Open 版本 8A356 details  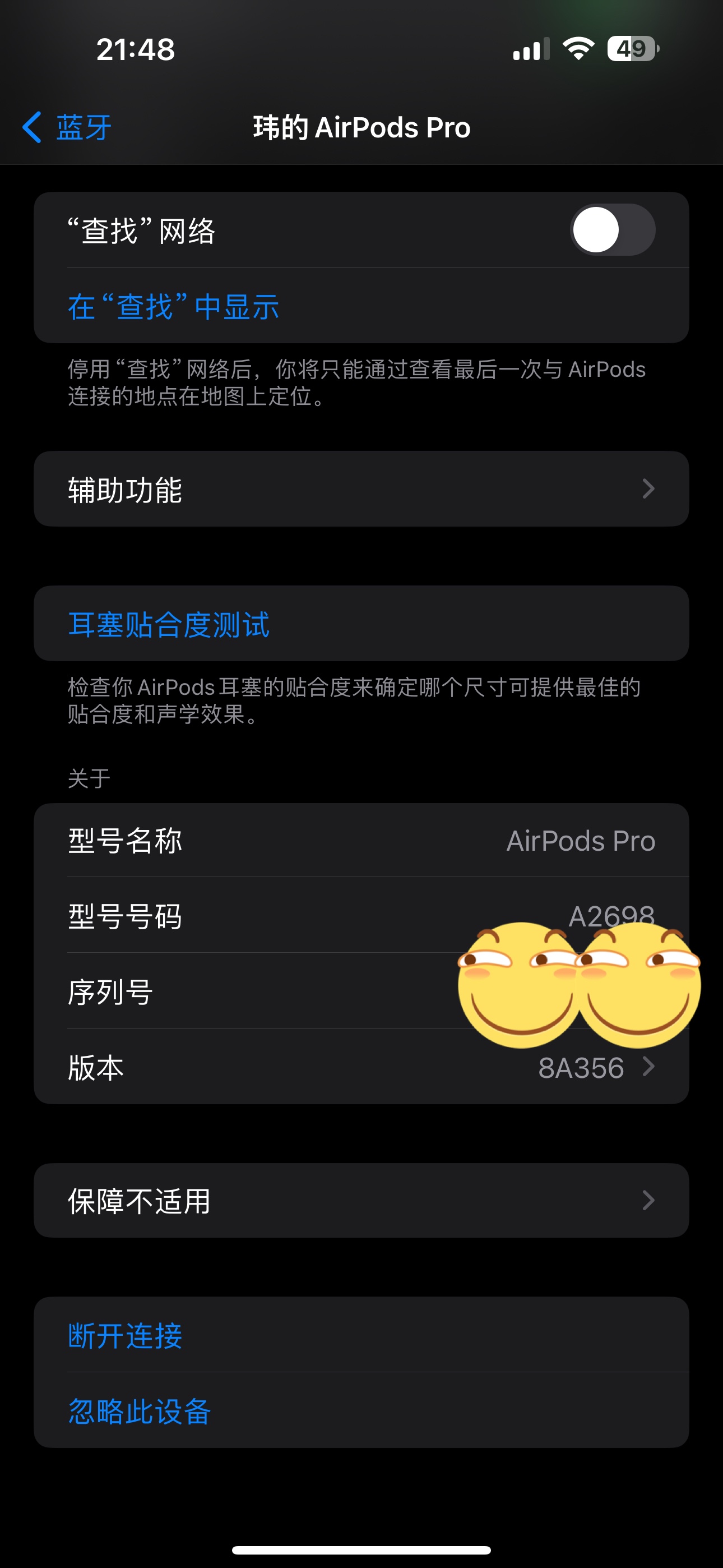point(361,1067)
